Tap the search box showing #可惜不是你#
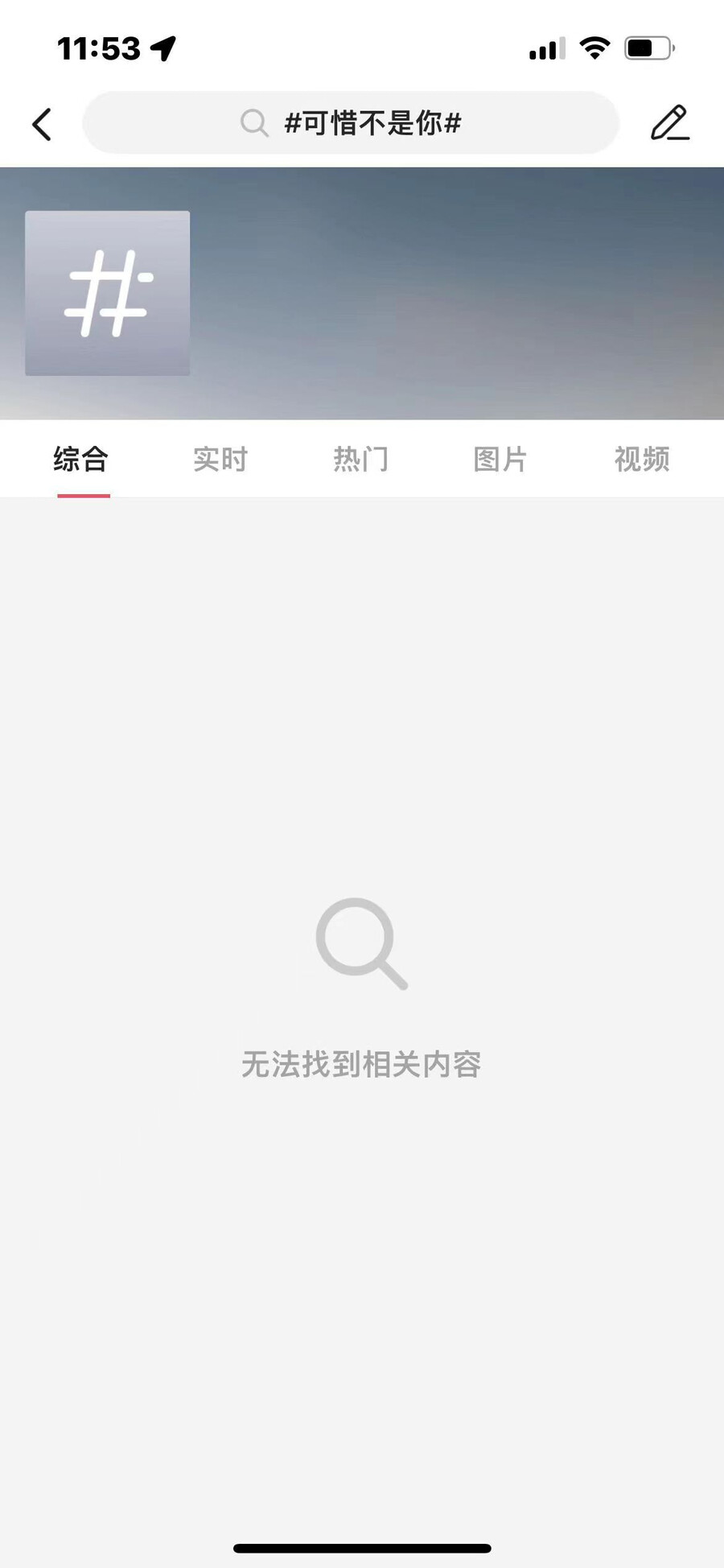 coord(351,123)
